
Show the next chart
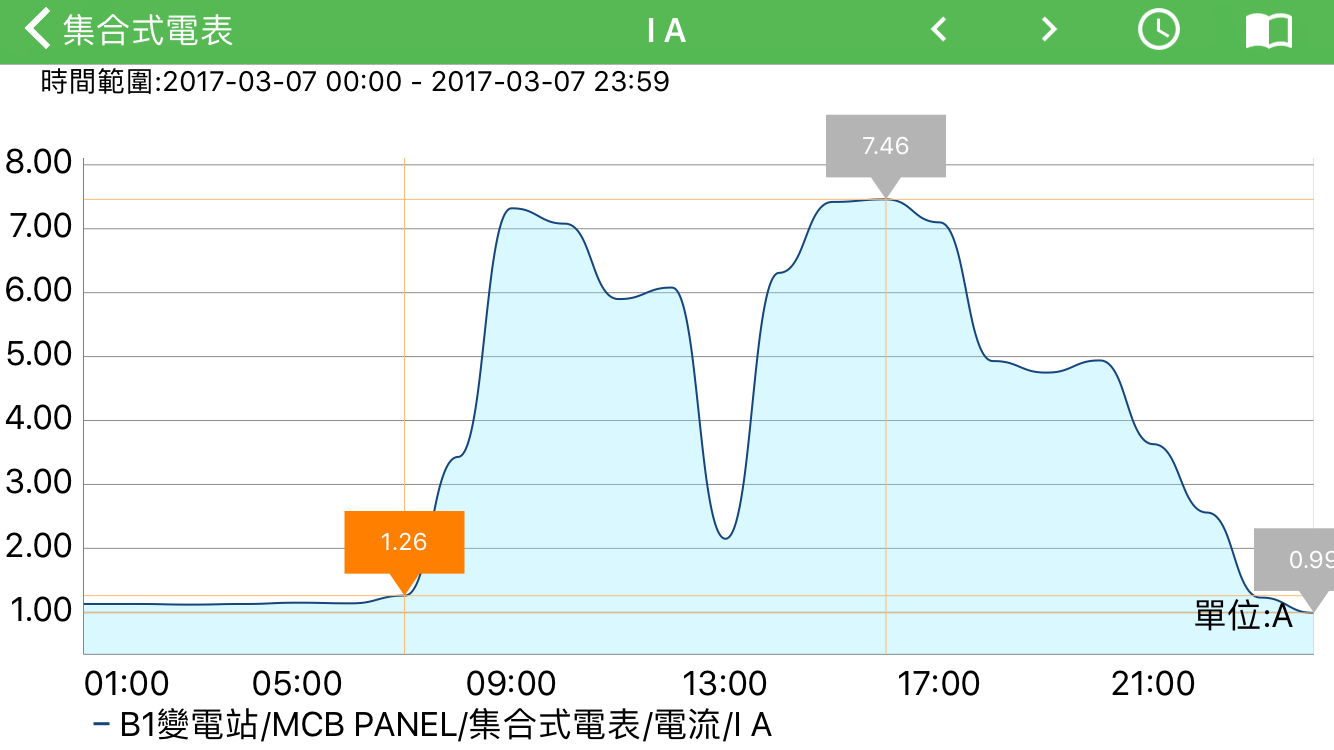[1048, 30]
